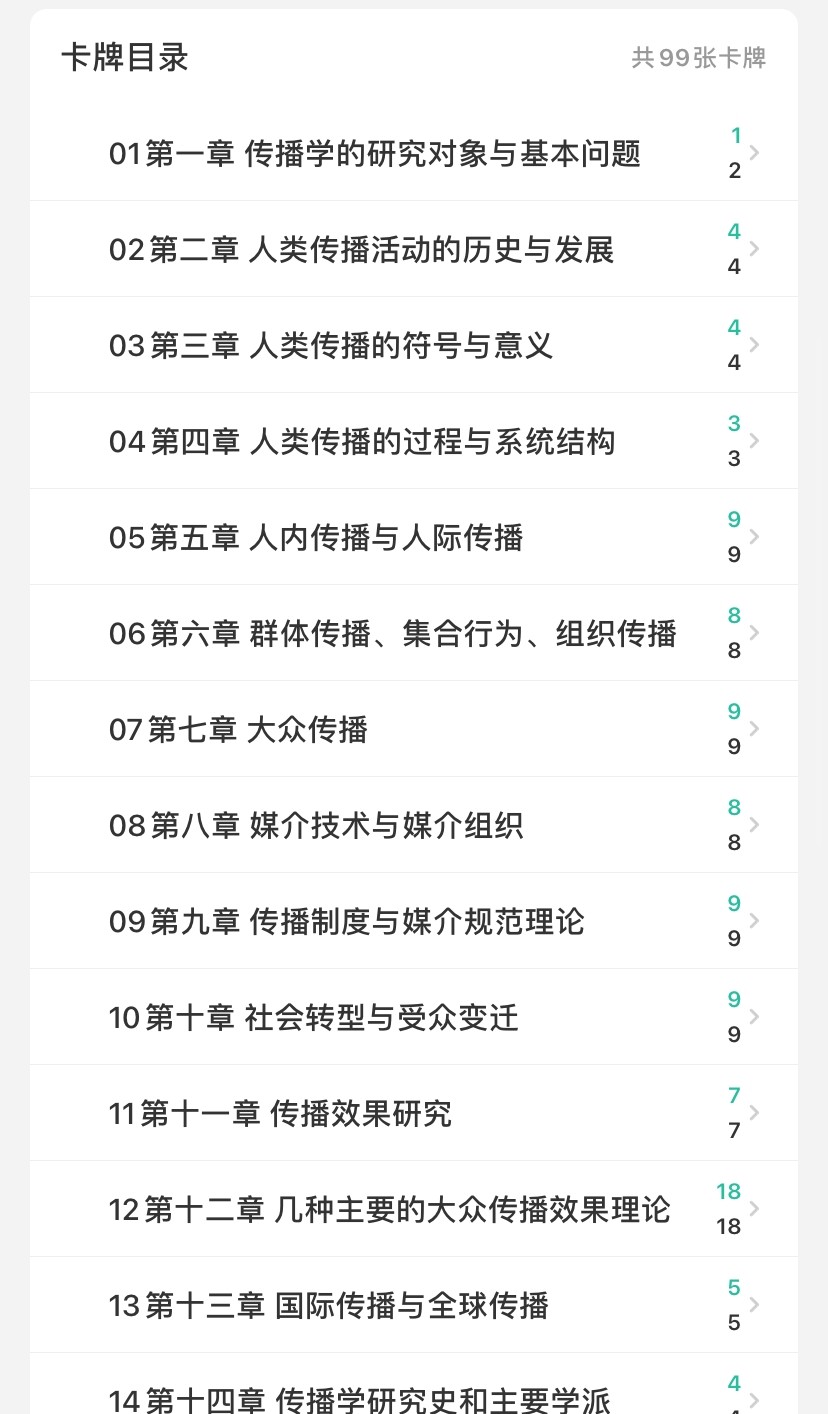
Task: Tap 09第九章 传播制度与媒介规范理论
Action: [414, 921]
